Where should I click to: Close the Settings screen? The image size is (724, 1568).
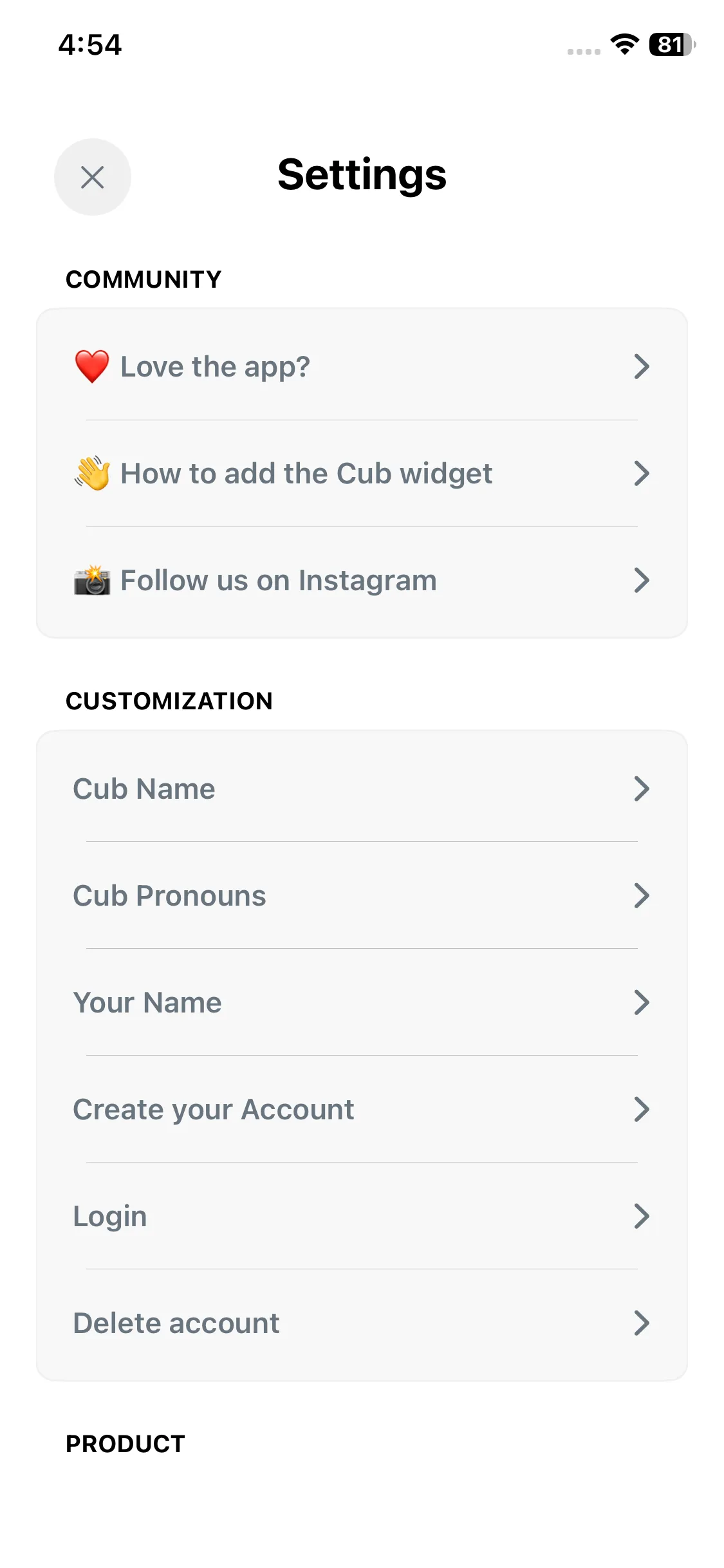point(93,177)
